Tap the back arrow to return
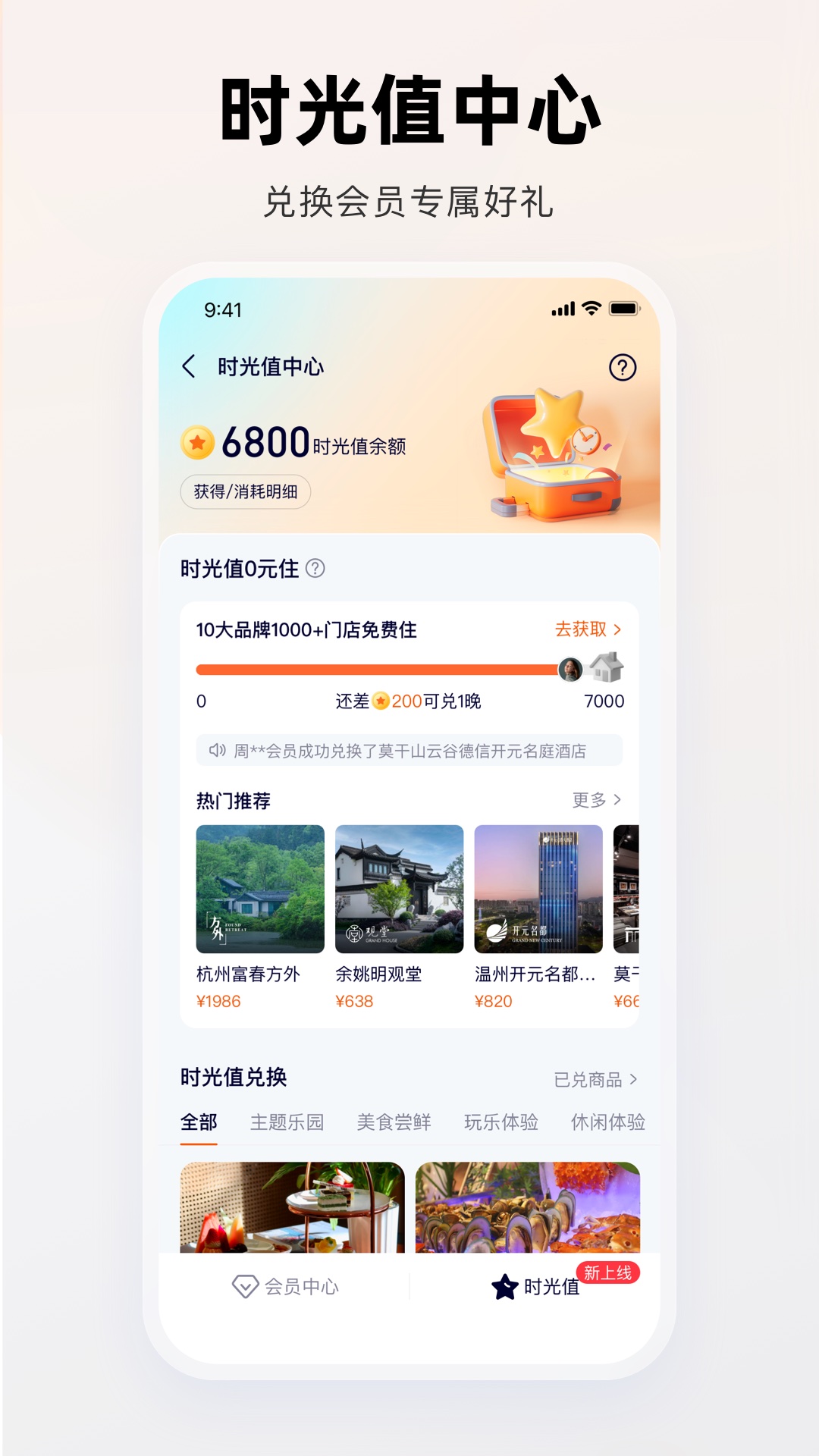Screen dimensions: 819x1456 [x=187, y=366]
